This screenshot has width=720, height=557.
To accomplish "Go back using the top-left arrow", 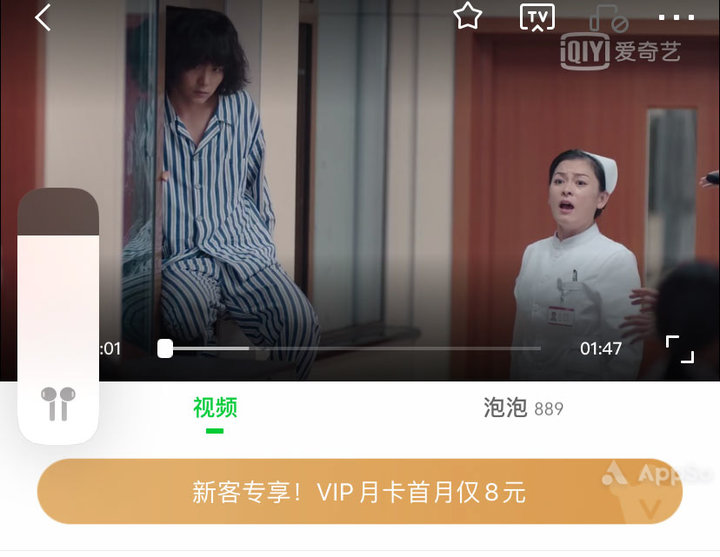I will pos(43,17).
